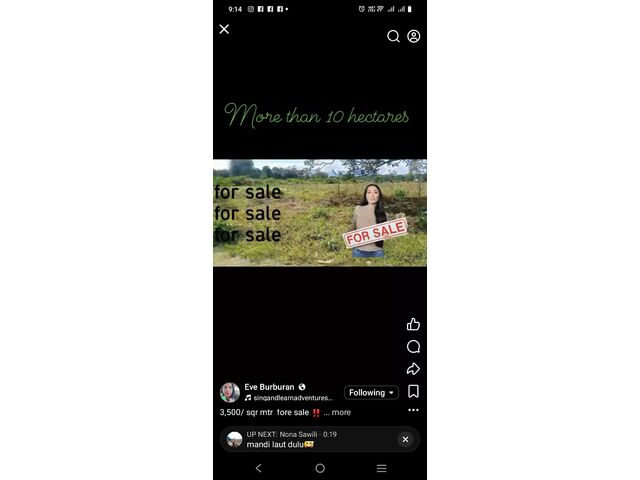
Task: Like this reel
Action: pos(413,324)
